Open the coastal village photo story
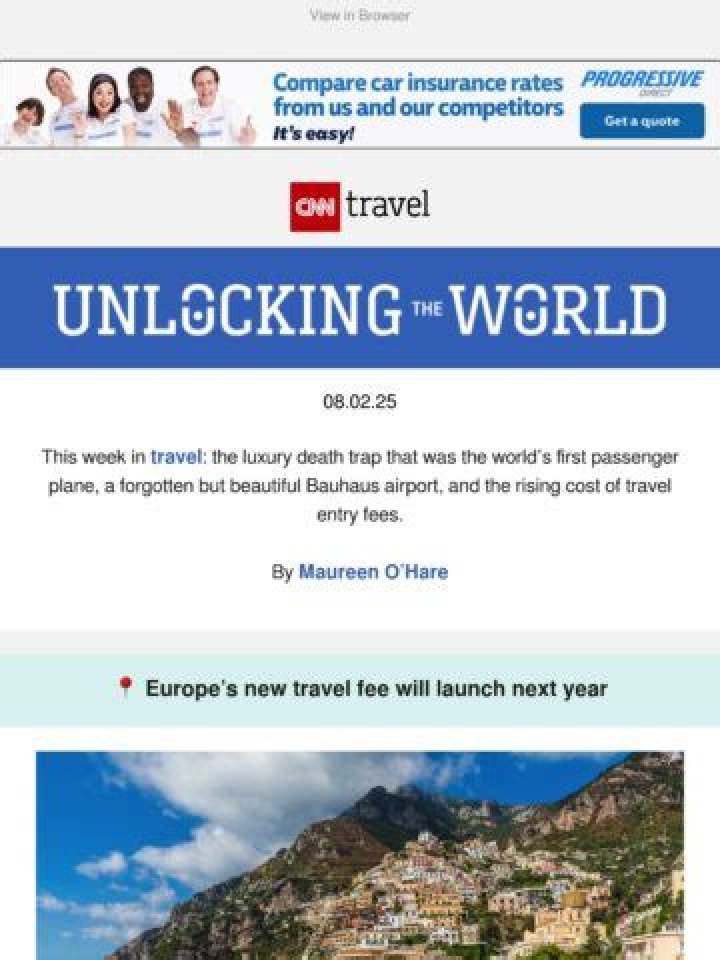This screenshot has width=720, height=960. click(x=360, y=855)
